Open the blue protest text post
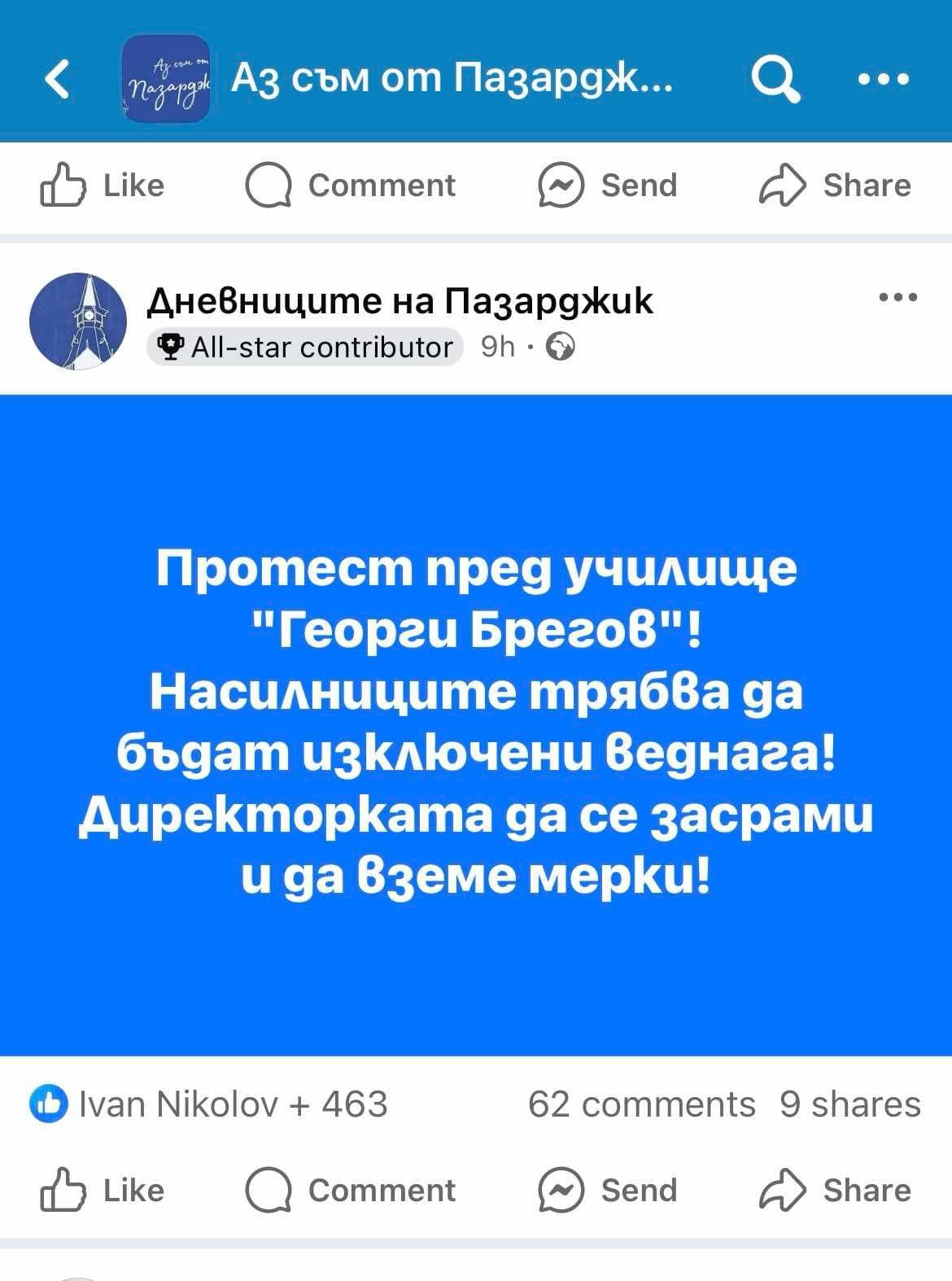 click(476, 724)
